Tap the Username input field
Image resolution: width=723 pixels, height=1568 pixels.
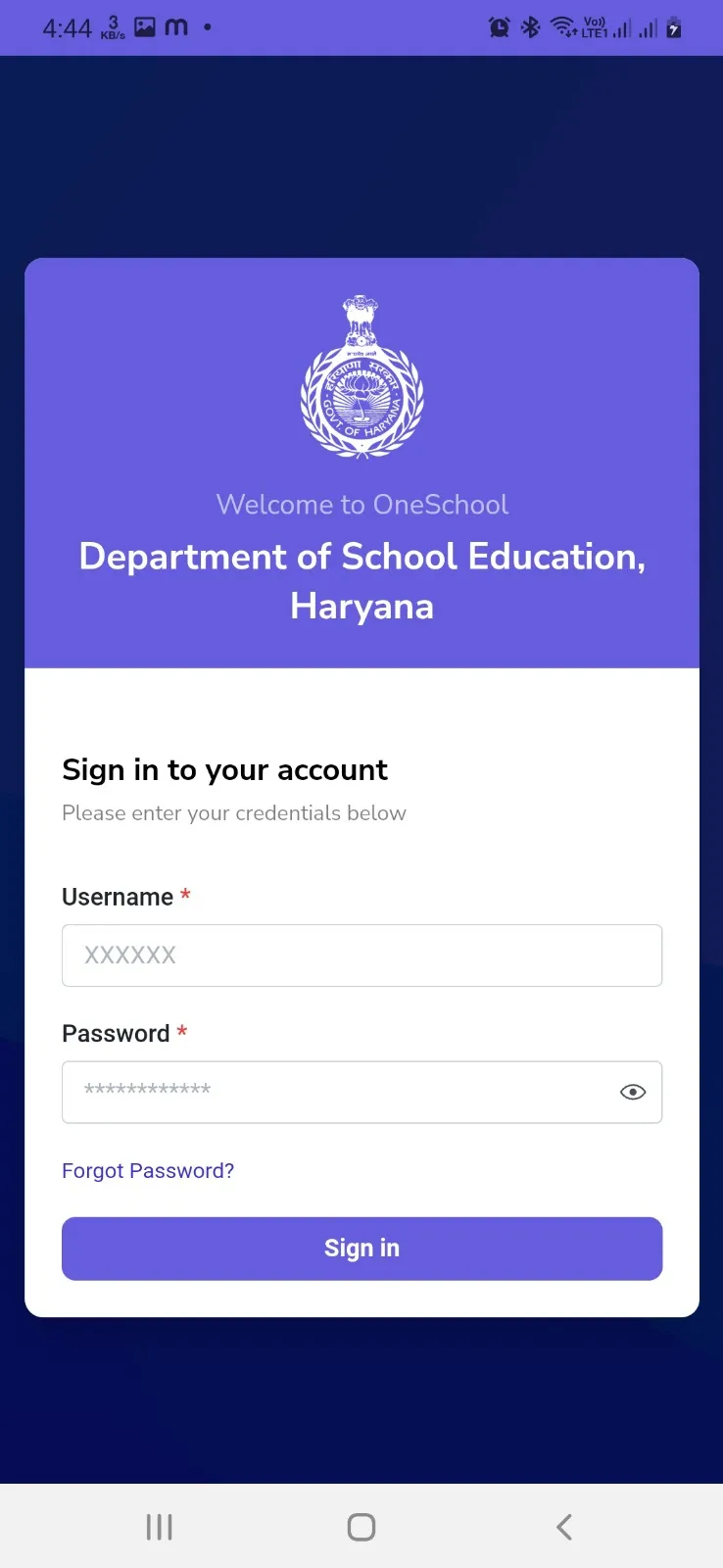point(361,955)
